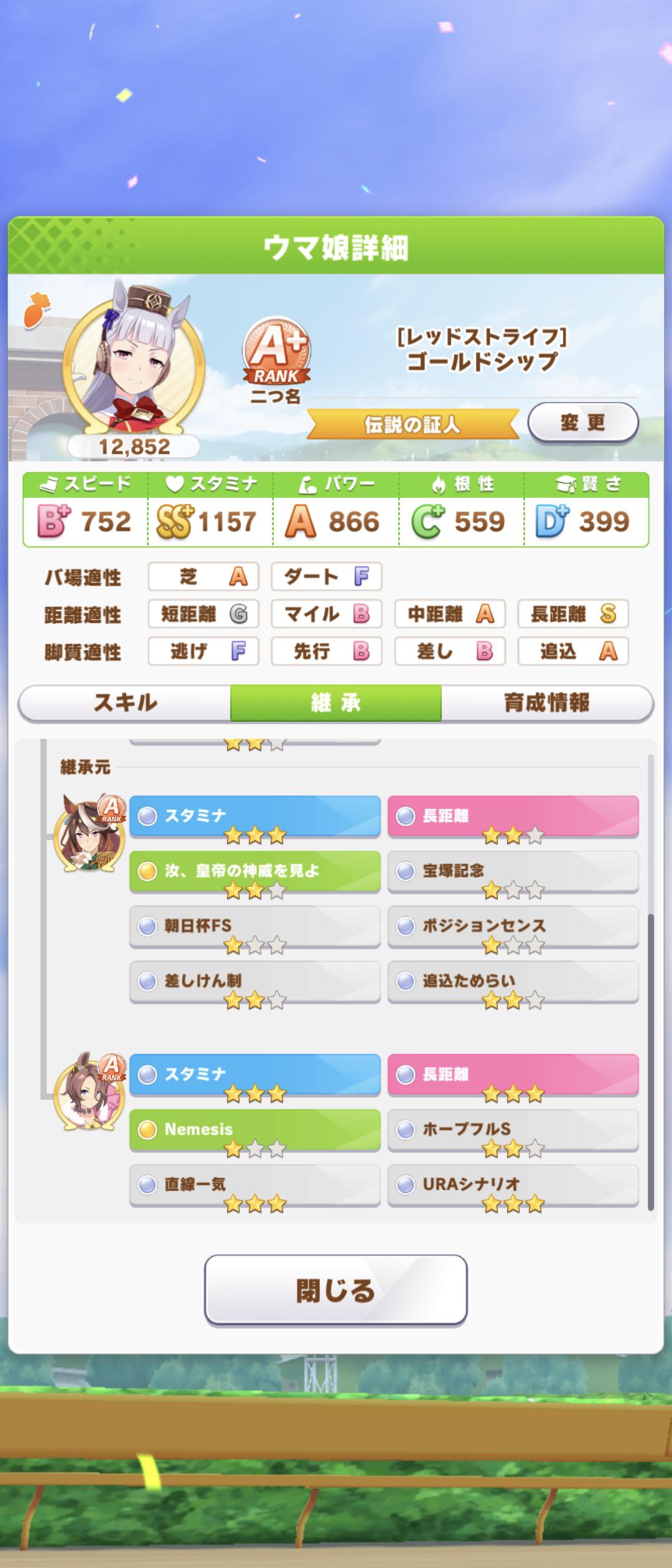
Task: Check the 宝塚記念 factor
Action: (513, 871)
